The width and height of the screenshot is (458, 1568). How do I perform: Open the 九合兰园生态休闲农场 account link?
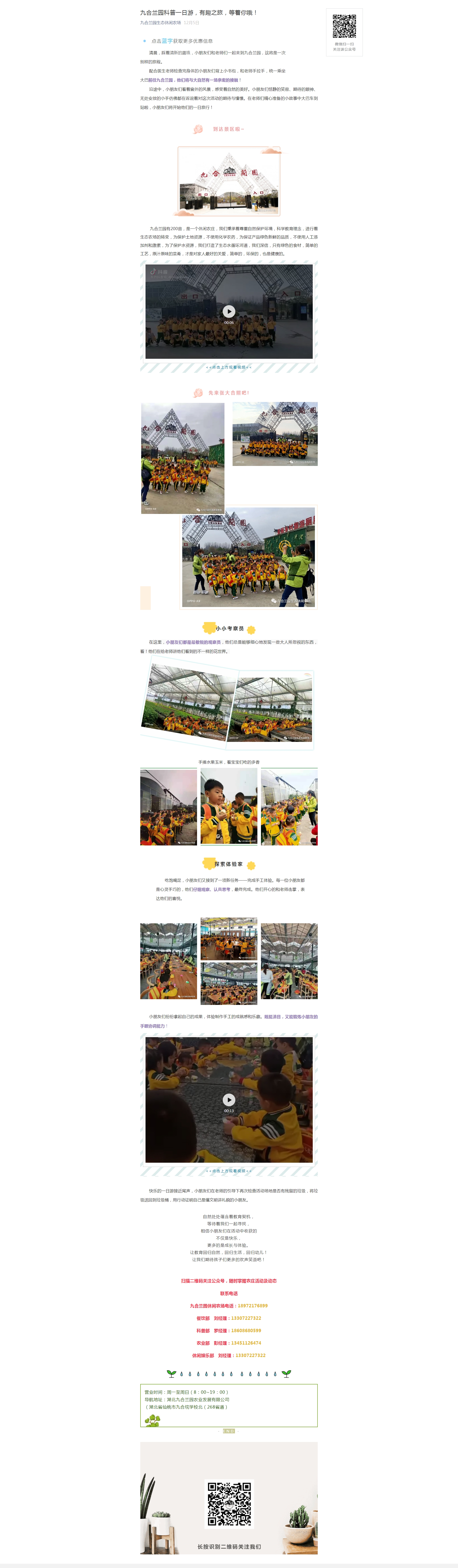point(161,22)
